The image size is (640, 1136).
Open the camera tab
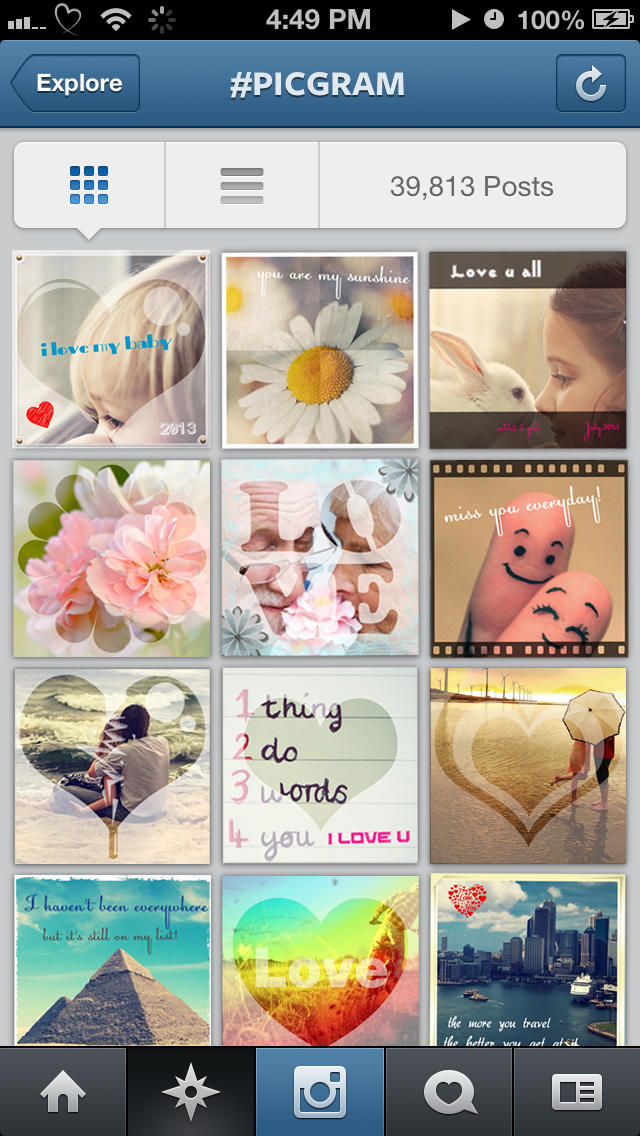[x=320, y=1092]
